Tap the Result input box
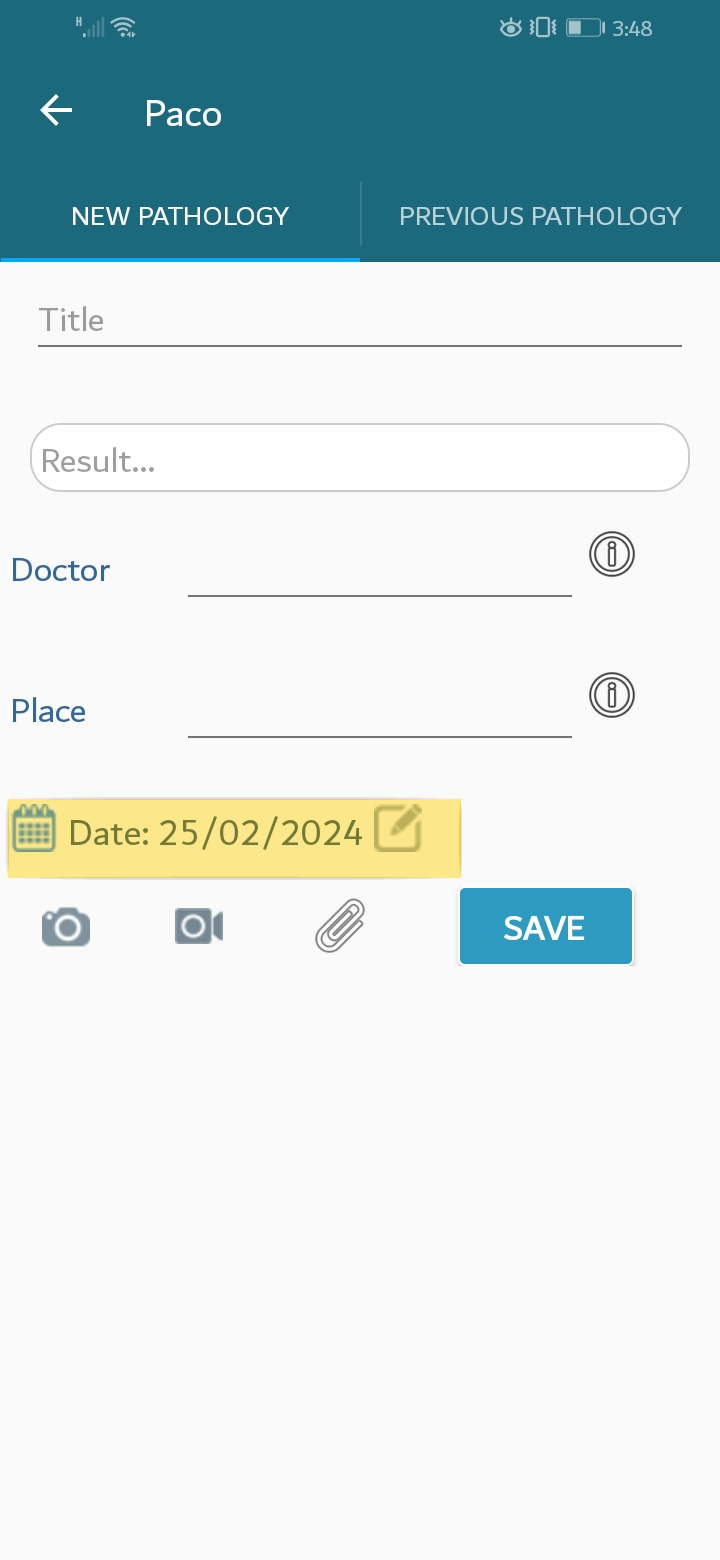Image resolution: width=720 pixels, height=1560 pixels. pyautogui.click(x=360, y=458)
